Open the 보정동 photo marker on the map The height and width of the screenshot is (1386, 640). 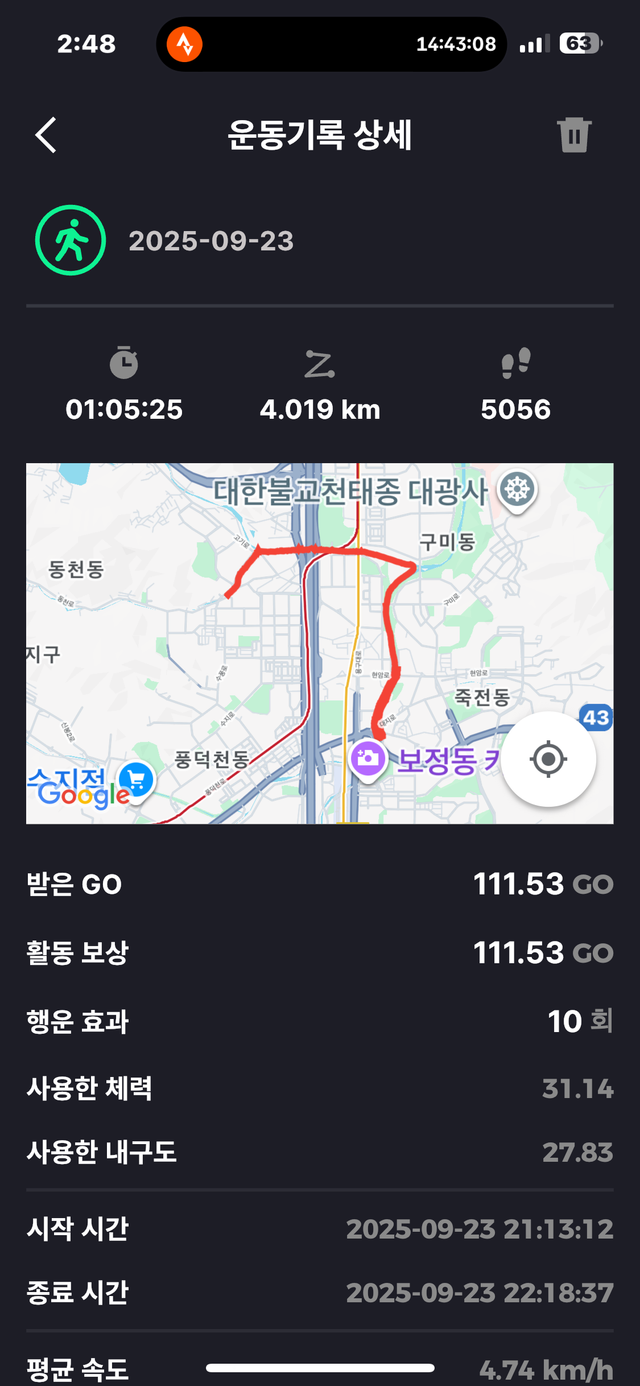point(369,758)
